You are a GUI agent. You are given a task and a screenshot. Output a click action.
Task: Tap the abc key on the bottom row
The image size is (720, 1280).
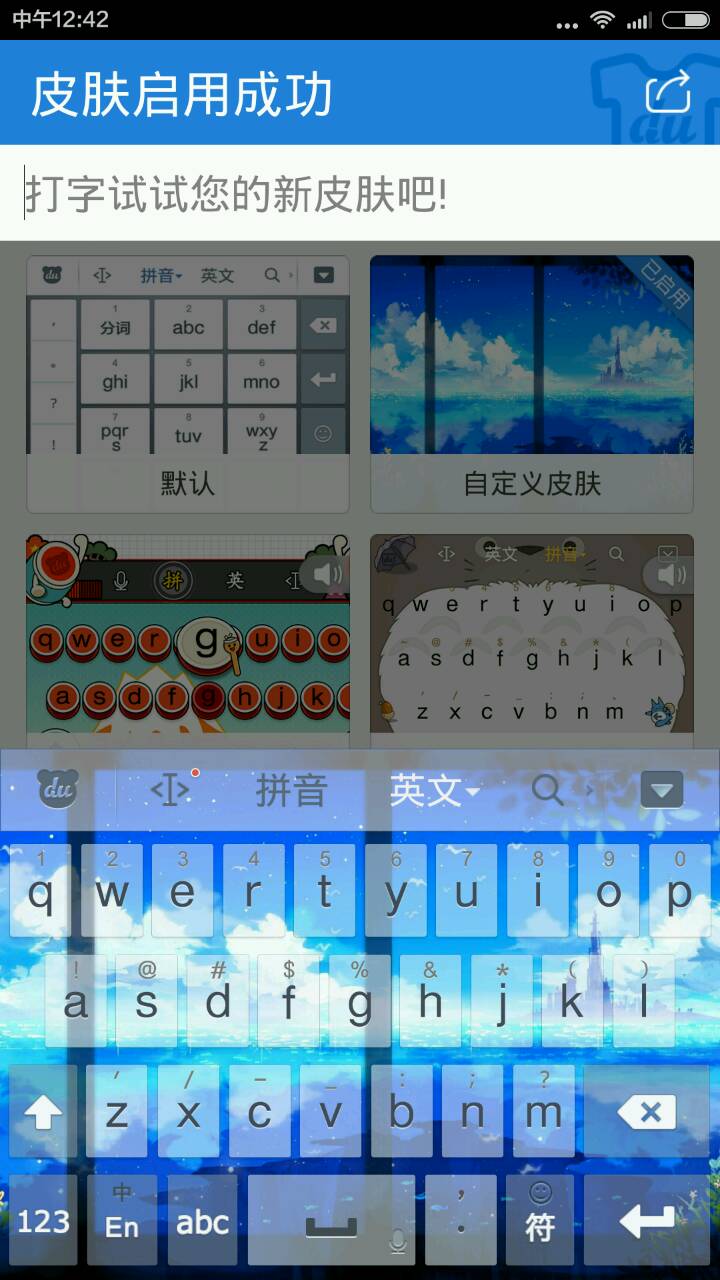coord(203,1221)
